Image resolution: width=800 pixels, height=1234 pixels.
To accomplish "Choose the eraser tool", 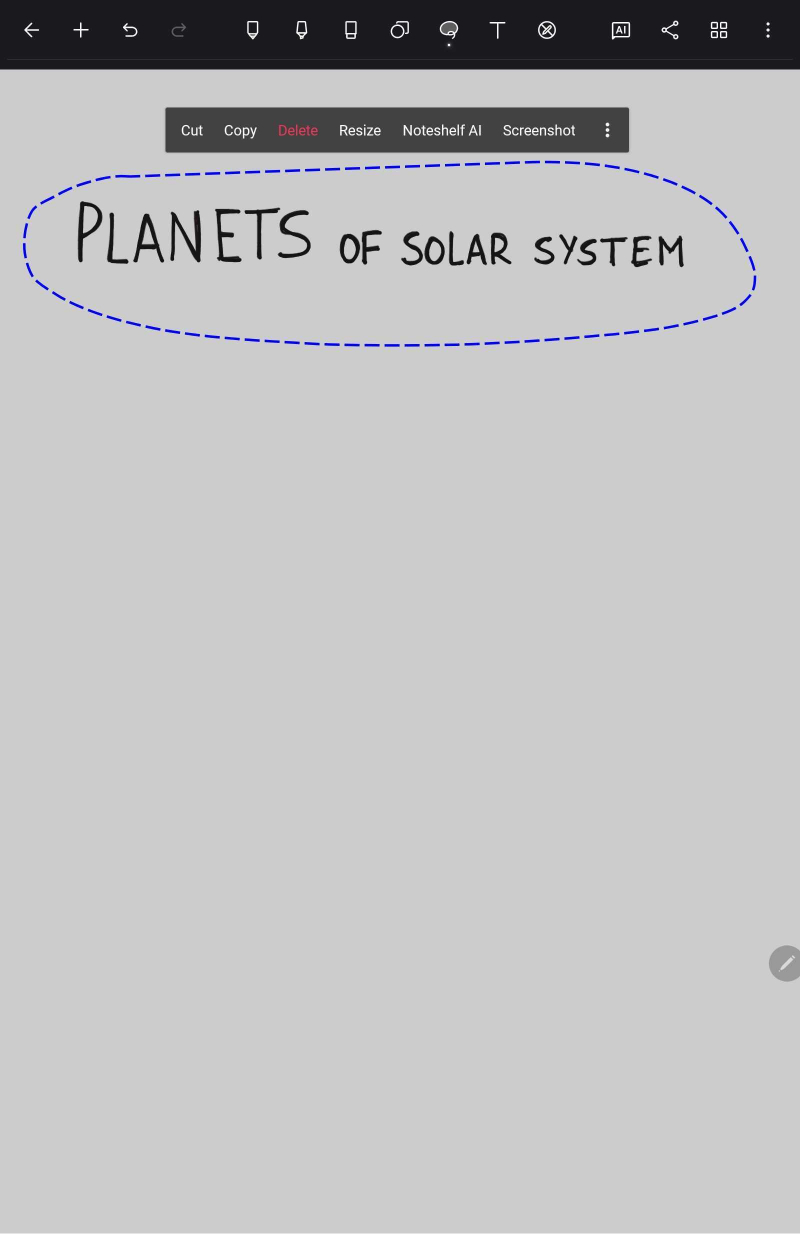I will click(x=351, y=30).
